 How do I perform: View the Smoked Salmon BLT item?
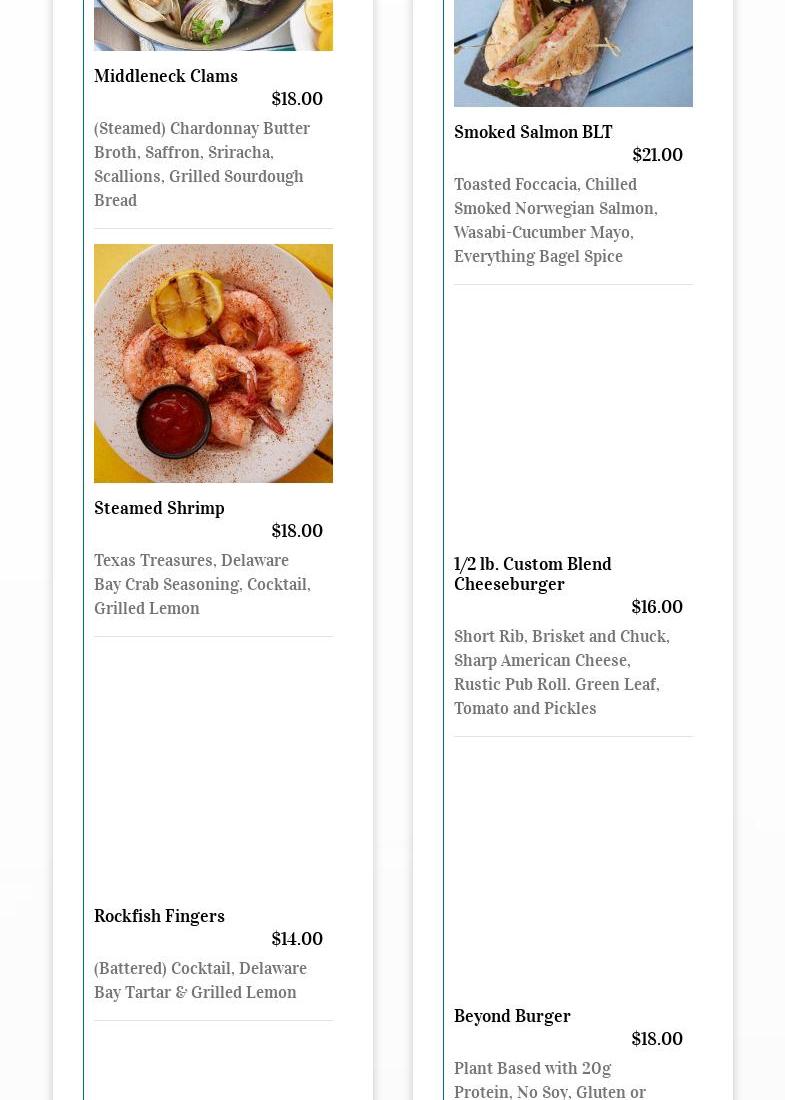pyautogui.click(x=533, y=132)
